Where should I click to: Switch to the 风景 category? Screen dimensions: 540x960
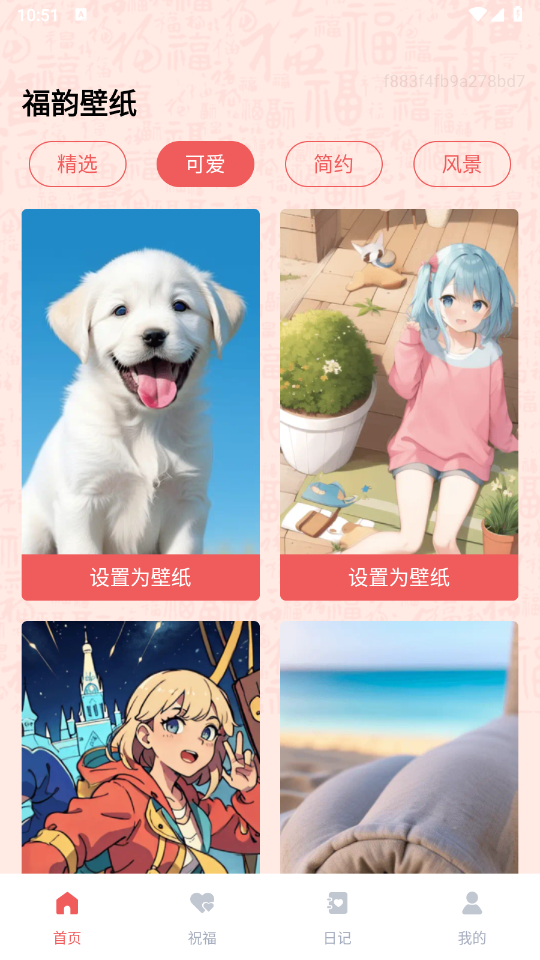[462, 164]
